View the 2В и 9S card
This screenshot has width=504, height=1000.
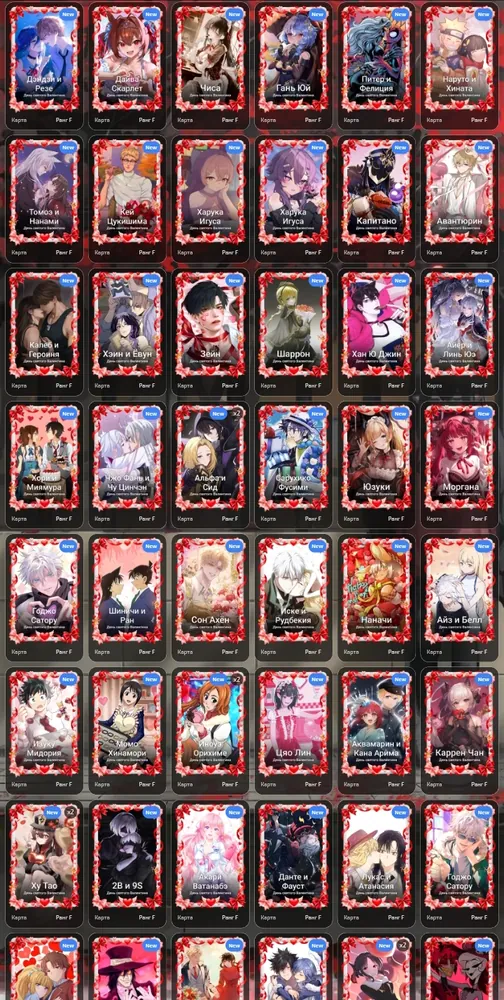[128, 864]
